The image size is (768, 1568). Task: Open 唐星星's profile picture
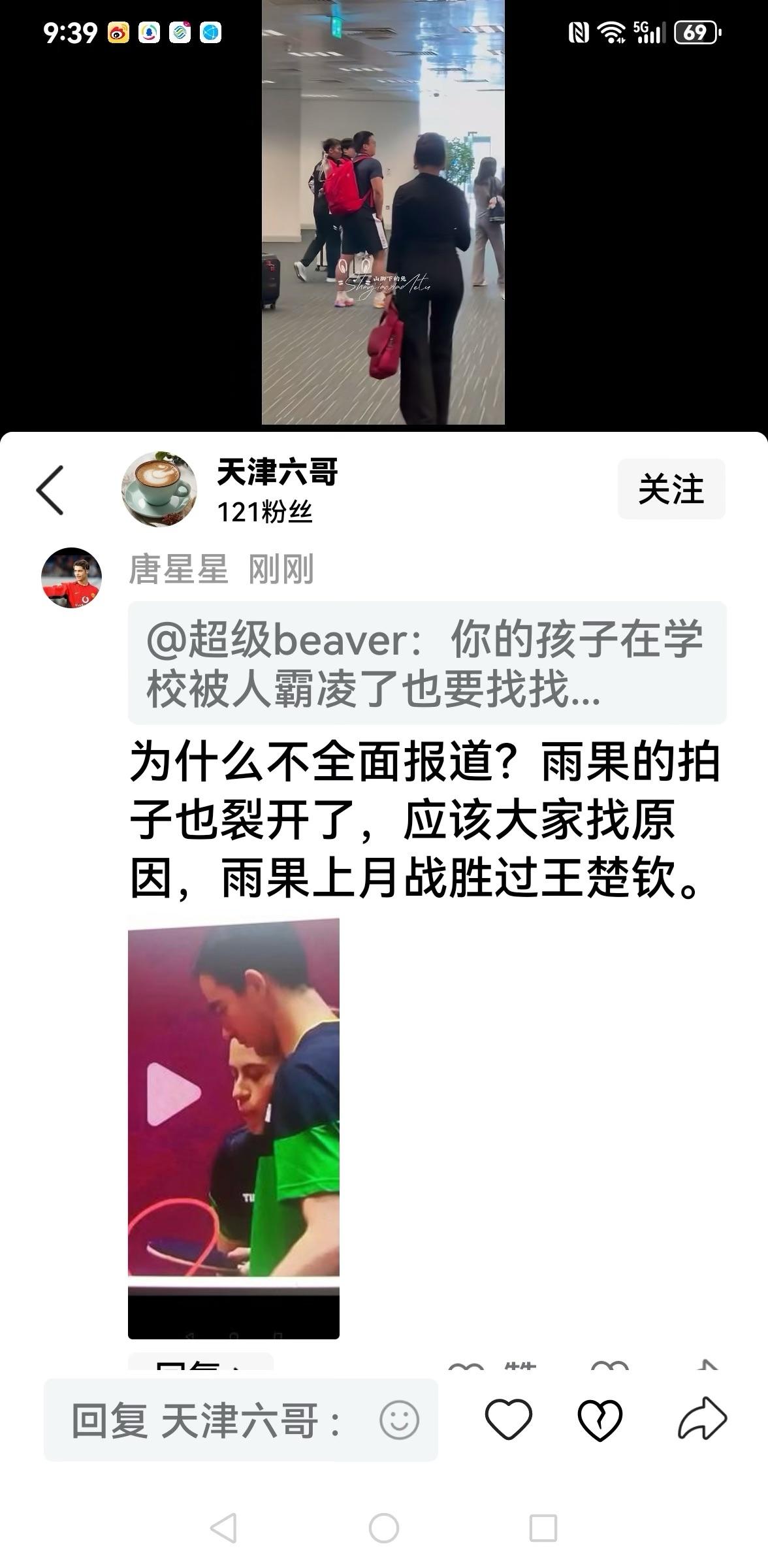tap(71, 578)
